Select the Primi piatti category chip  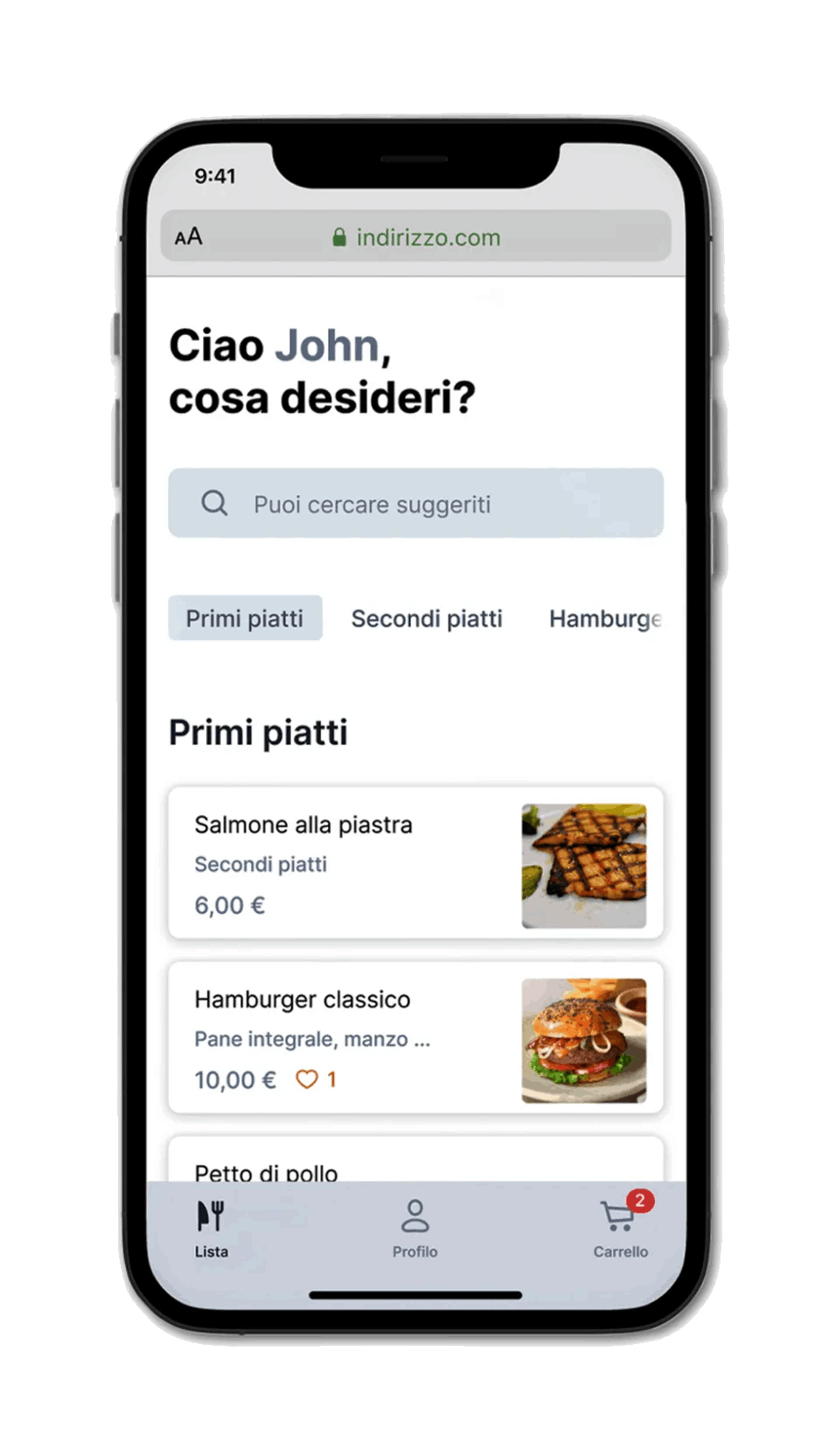245,618
